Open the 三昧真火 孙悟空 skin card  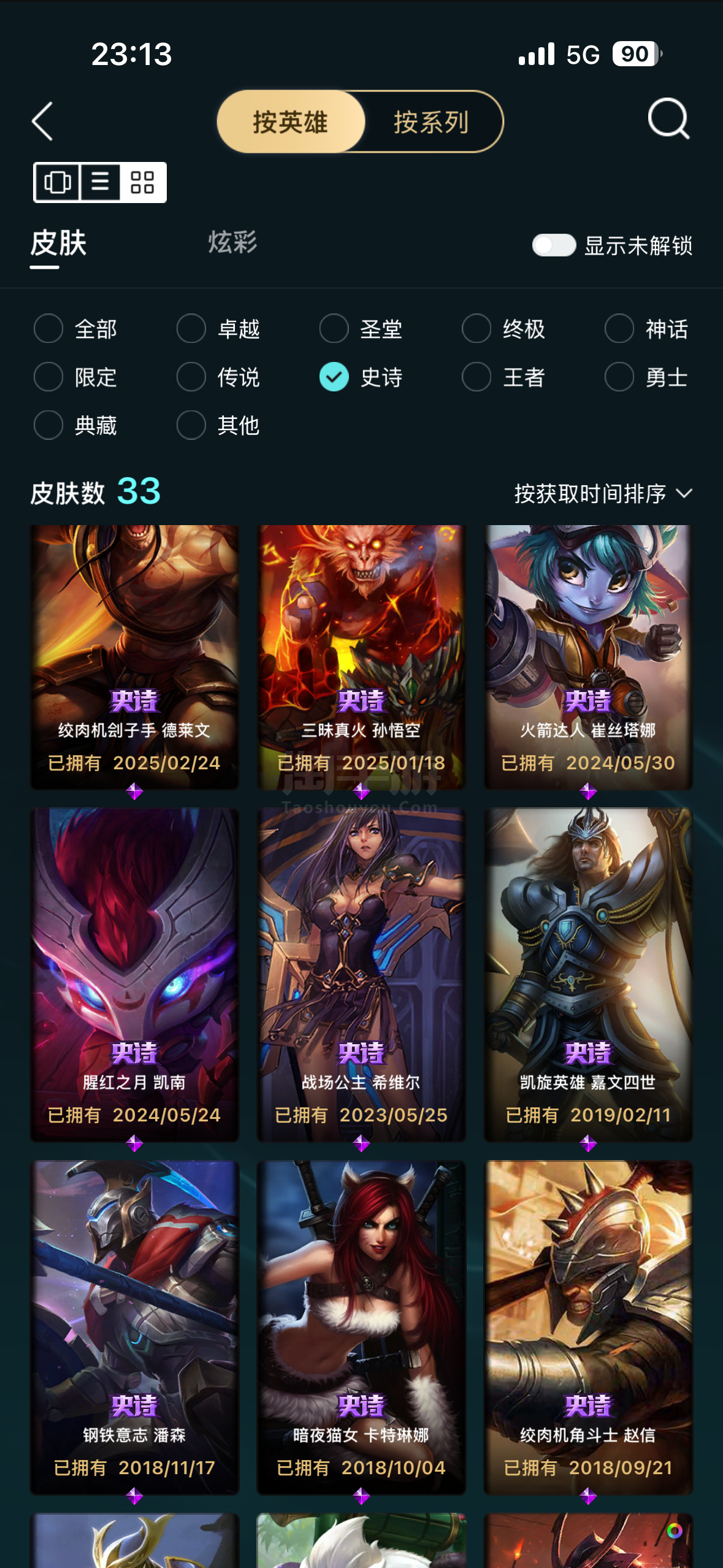(361, 657)
